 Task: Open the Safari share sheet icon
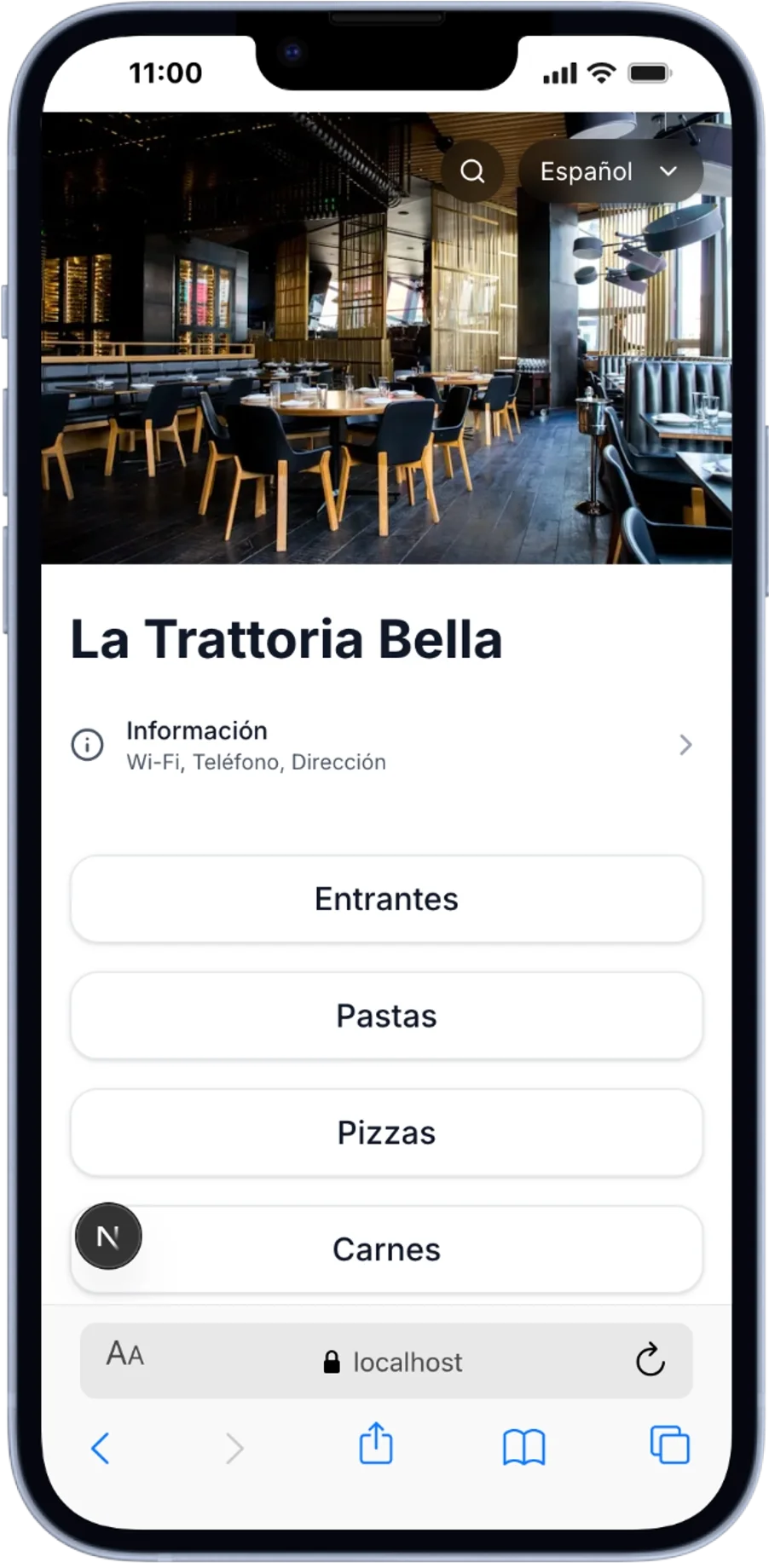[375, 1444]
